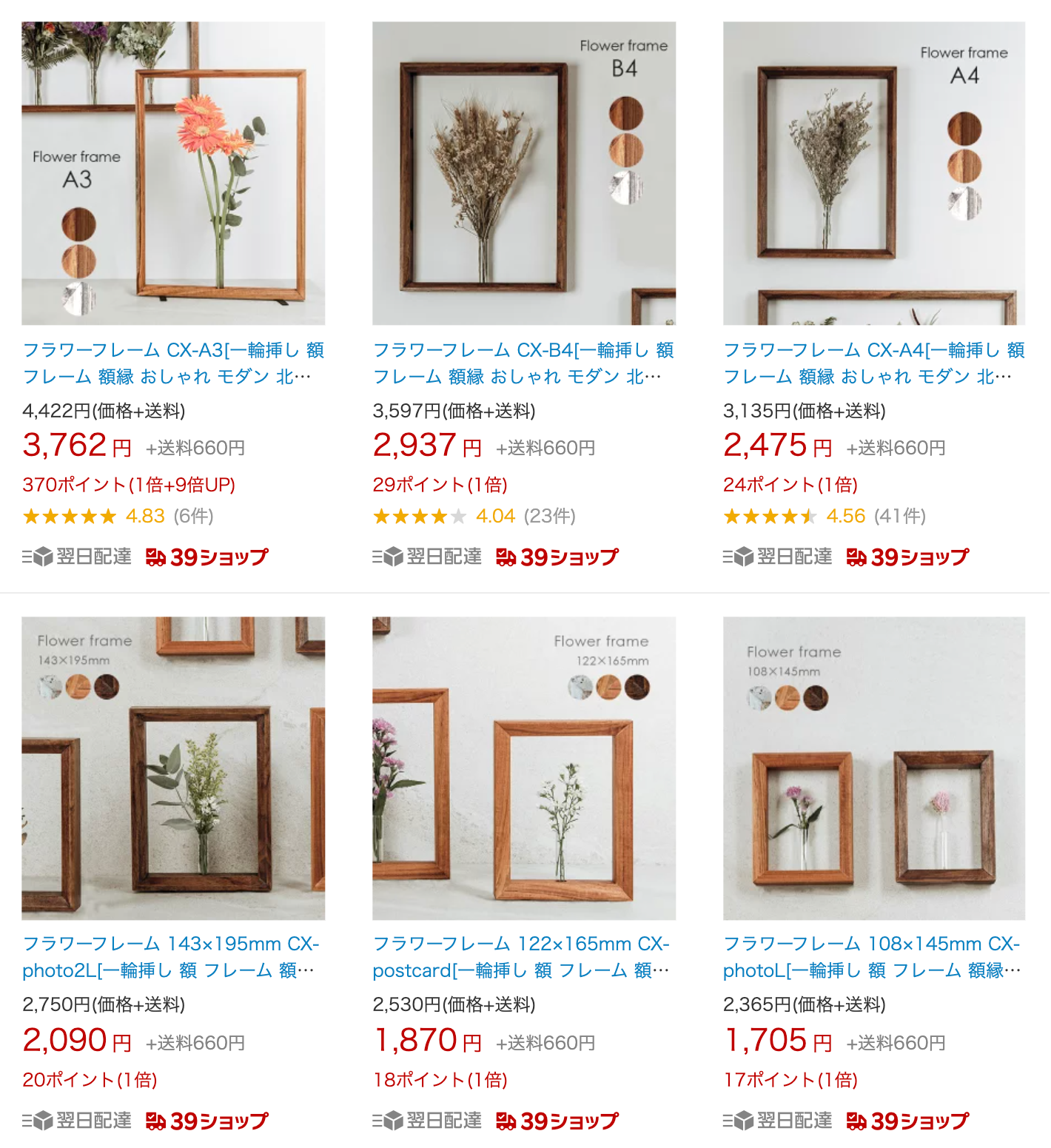Open the Flower frame B4 product image
Screen dimensions: 1051x1148
(523, 173)
